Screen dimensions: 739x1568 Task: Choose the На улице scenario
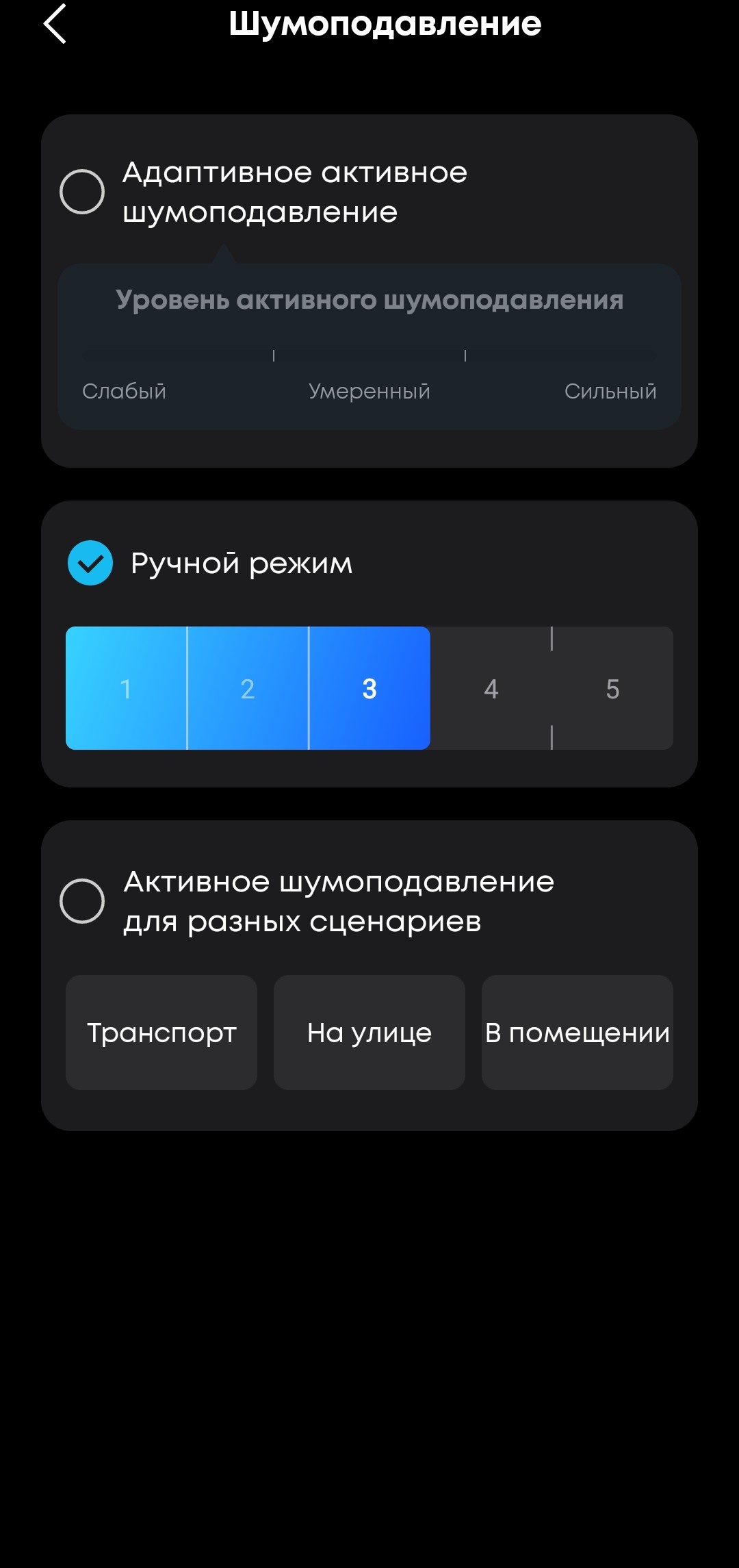click(369, 1033)
